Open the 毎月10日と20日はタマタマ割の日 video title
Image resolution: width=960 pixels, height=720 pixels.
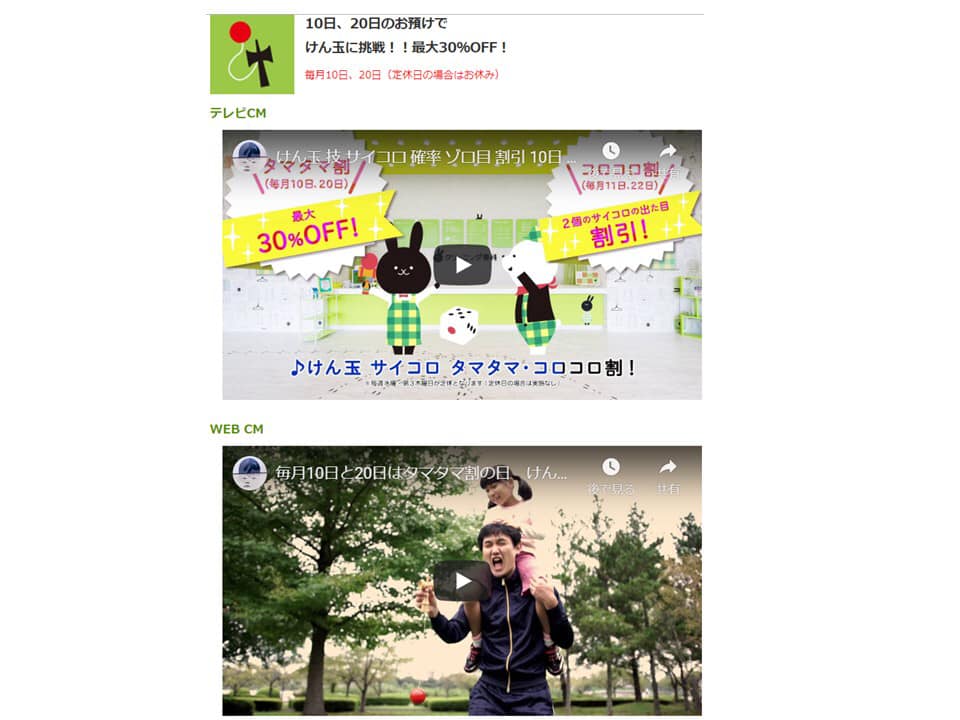tap(421, 472)
